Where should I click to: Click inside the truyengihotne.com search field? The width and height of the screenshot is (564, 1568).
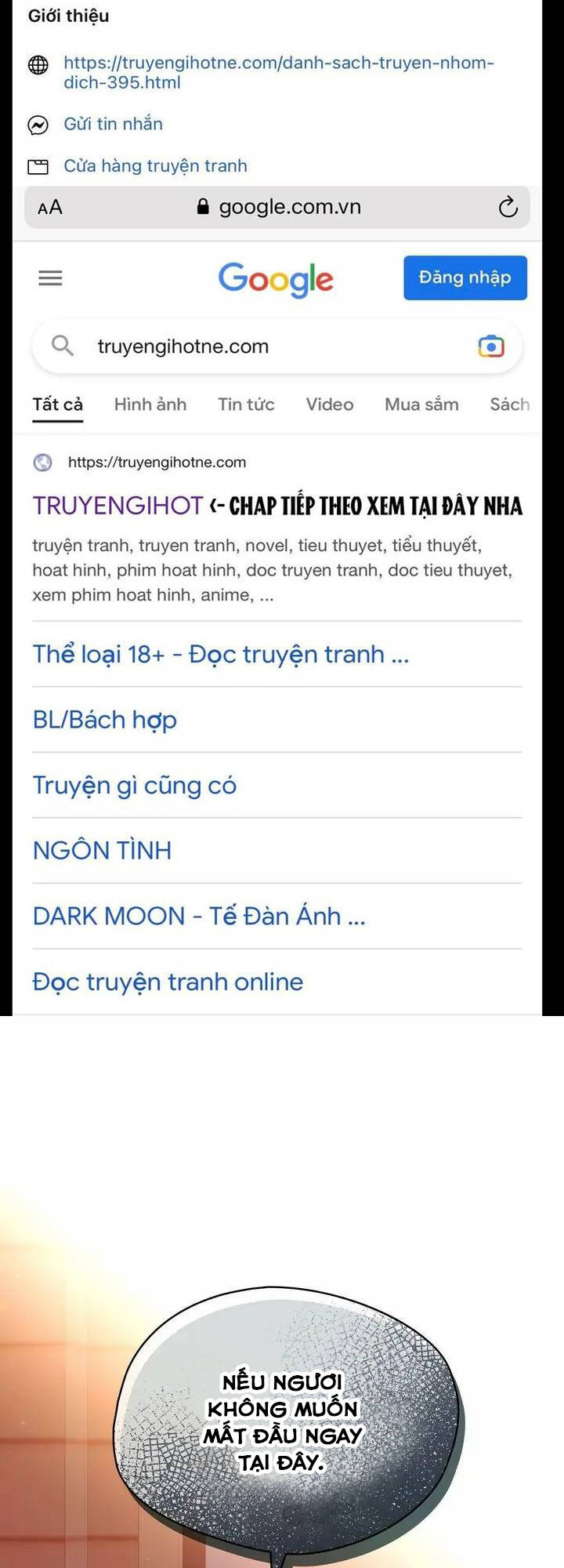[x=235, y=346]
